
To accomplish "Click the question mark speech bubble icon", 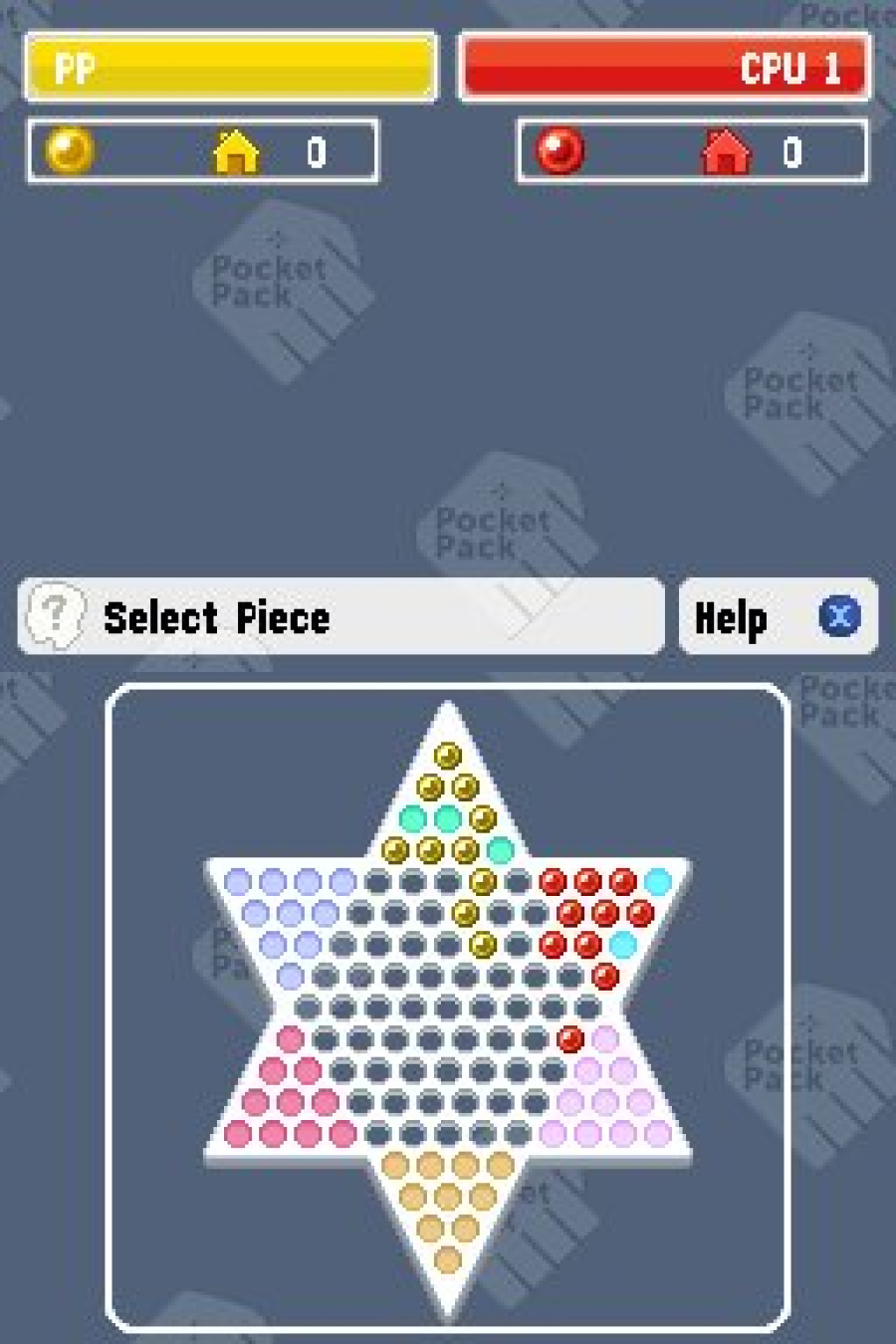I will (57, 617).
